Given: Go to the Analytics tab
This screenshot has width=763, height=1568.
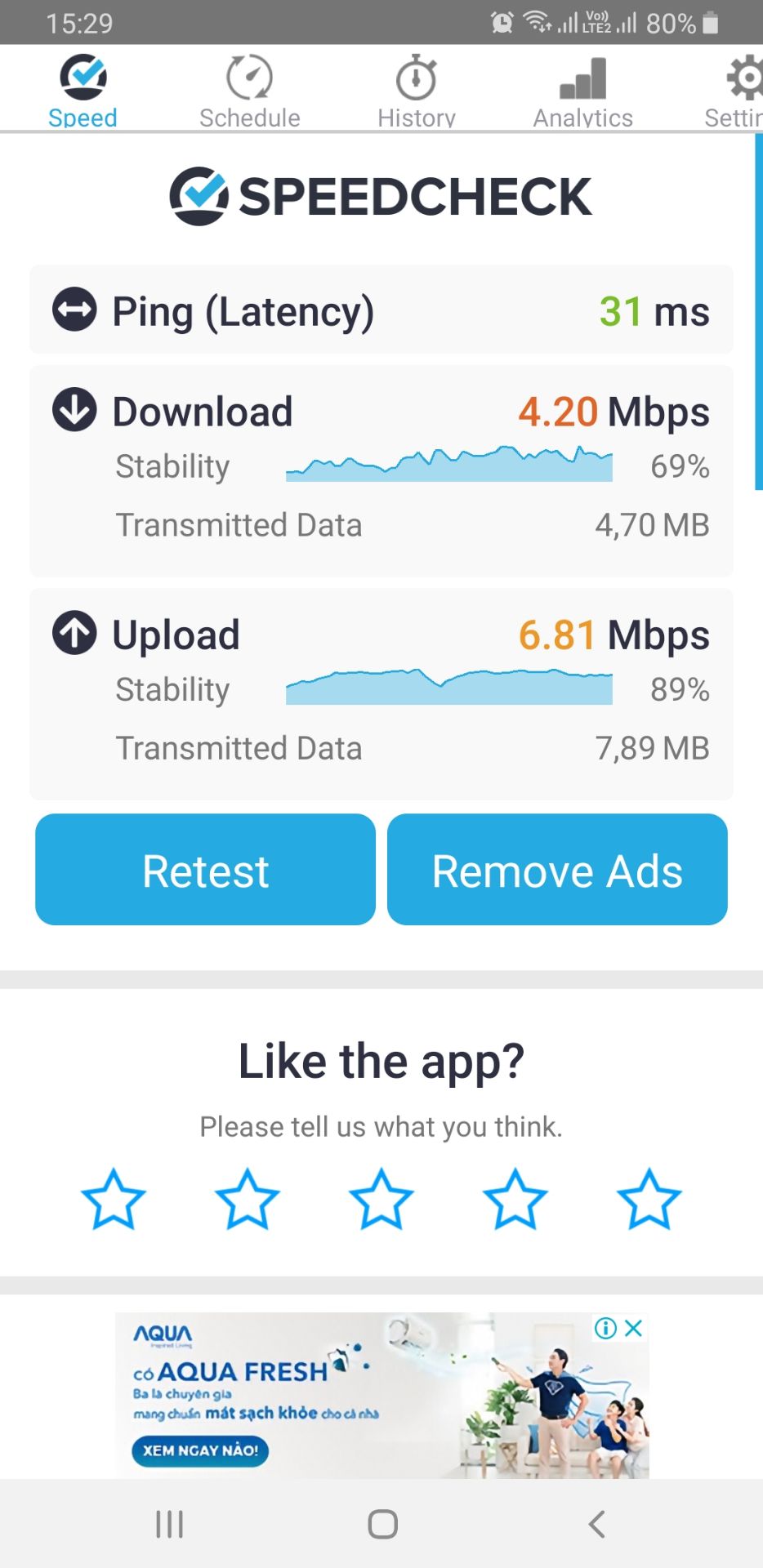Looking at the screenshot, I should click(x=582, y=91).
